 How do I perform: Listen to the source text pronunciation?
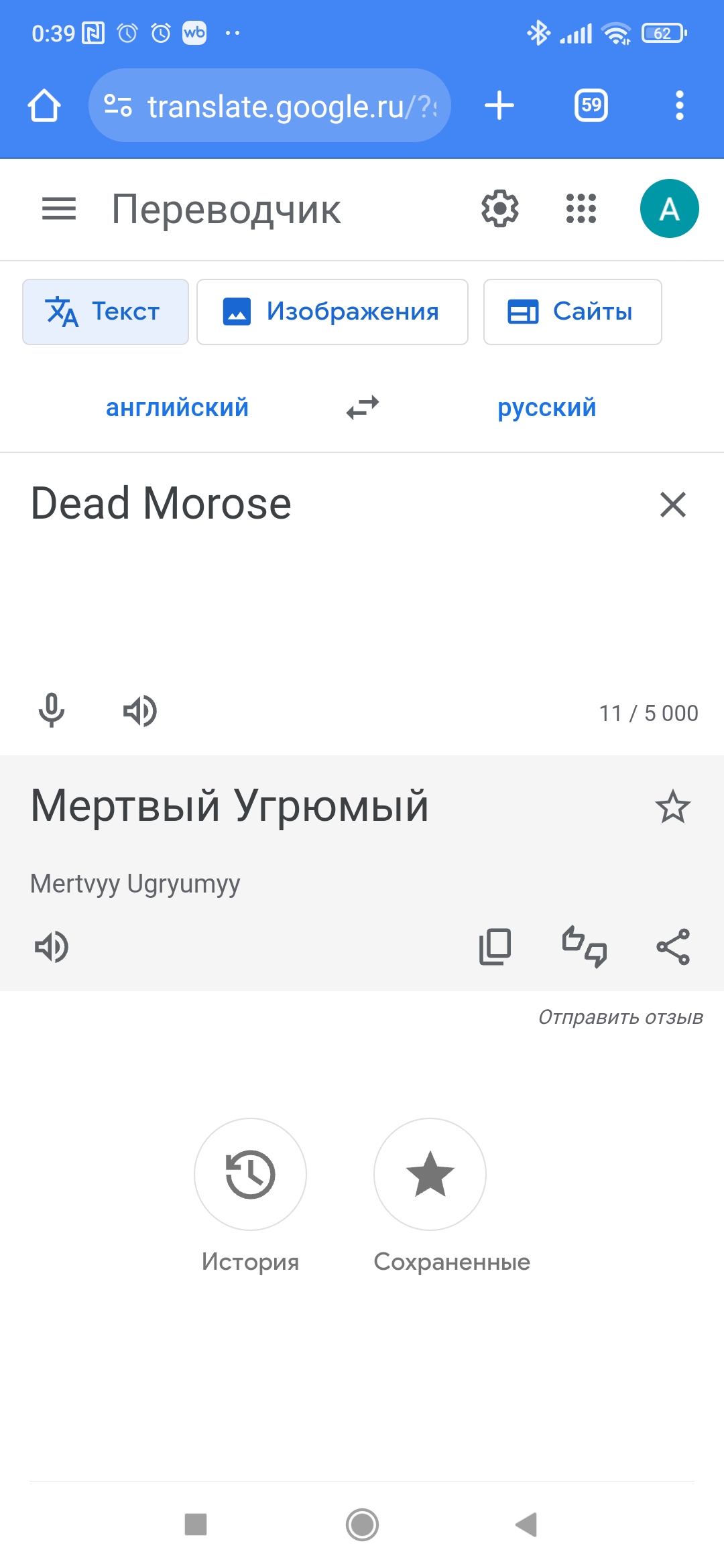[139, 711]
